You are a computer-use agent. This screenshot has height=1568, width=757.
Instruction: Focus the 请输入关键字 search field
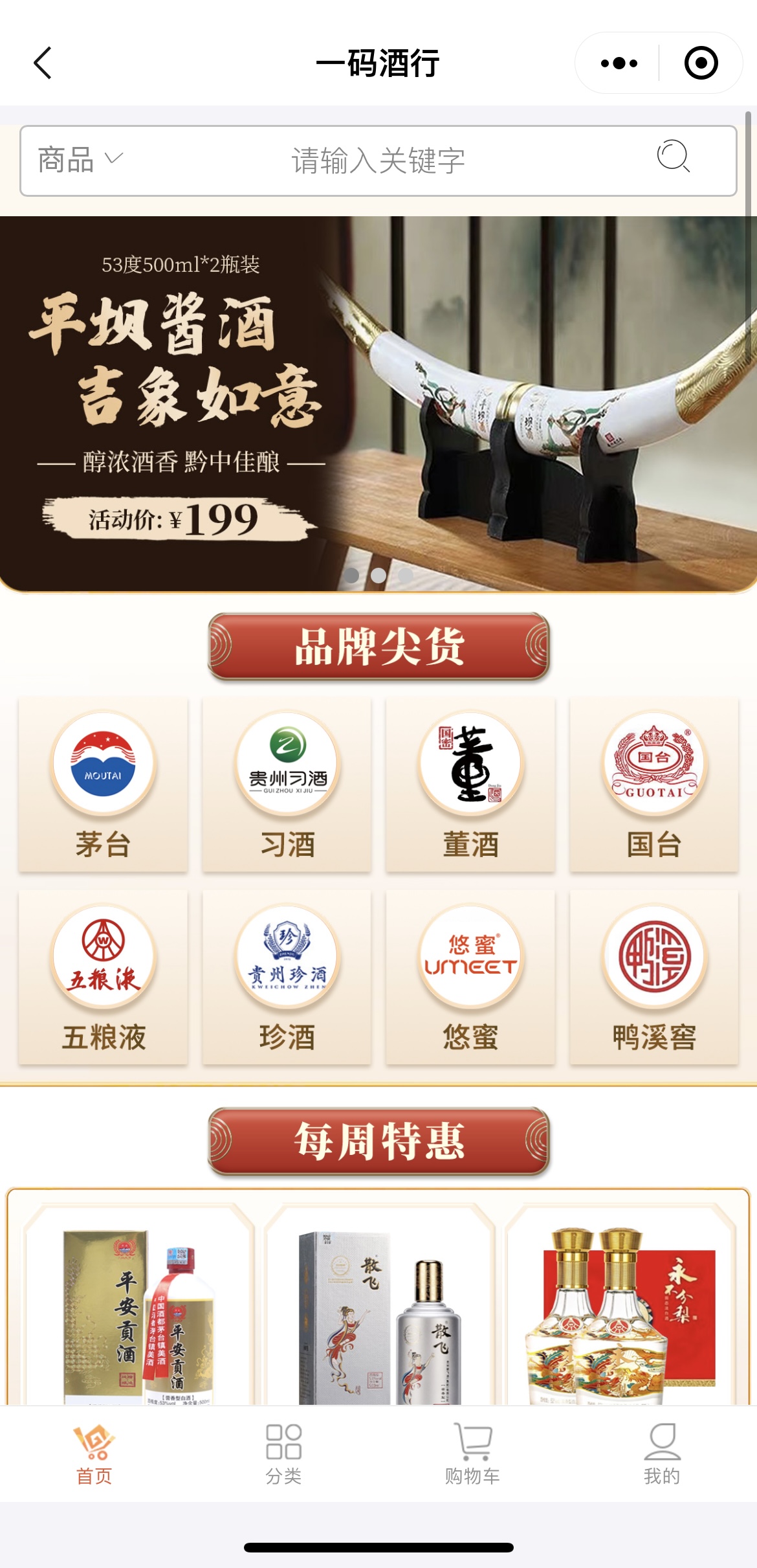pos(378,161)
